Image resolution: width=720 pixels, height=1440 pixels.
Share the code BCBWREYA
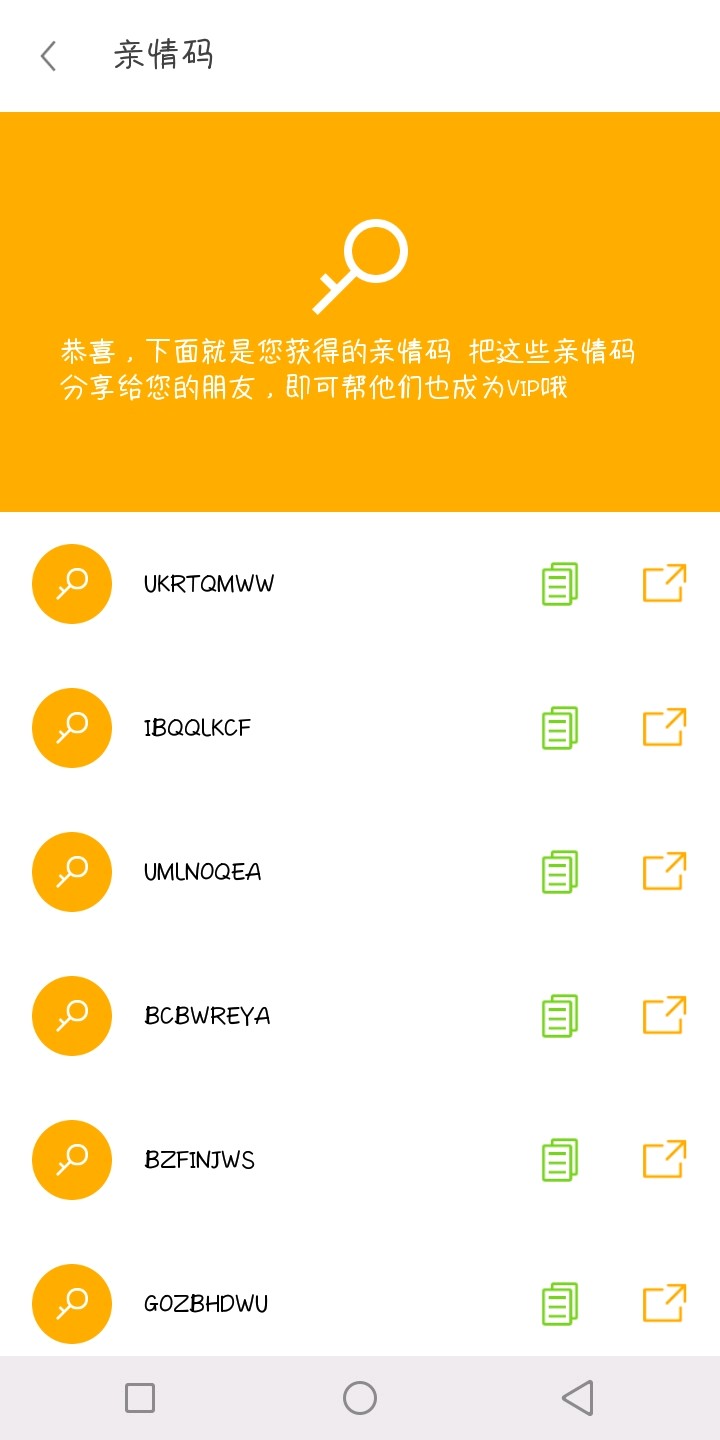pyautogui.click(x=664, y=1016)
